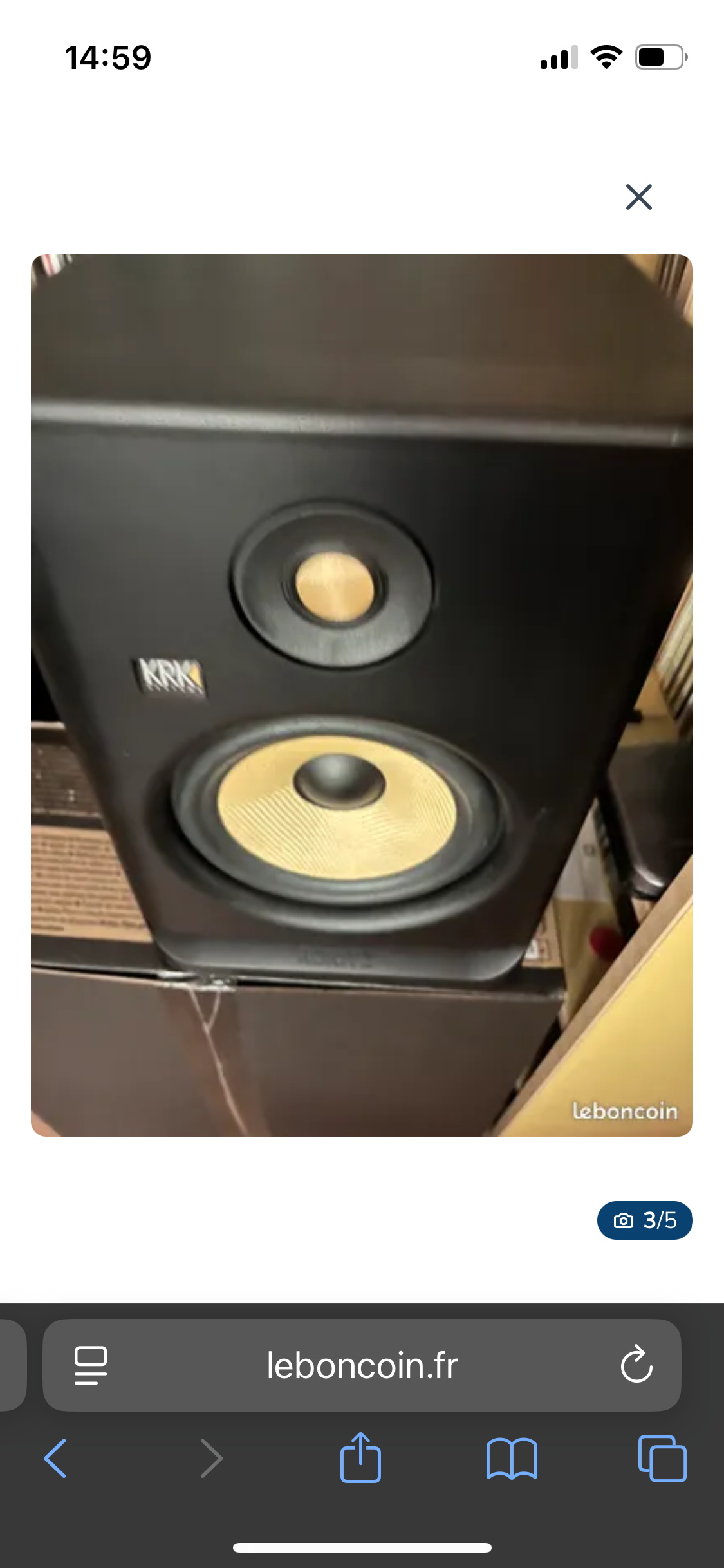Close the photo viewer
Screen dimensions: 724x1568
tap(639, 197)
